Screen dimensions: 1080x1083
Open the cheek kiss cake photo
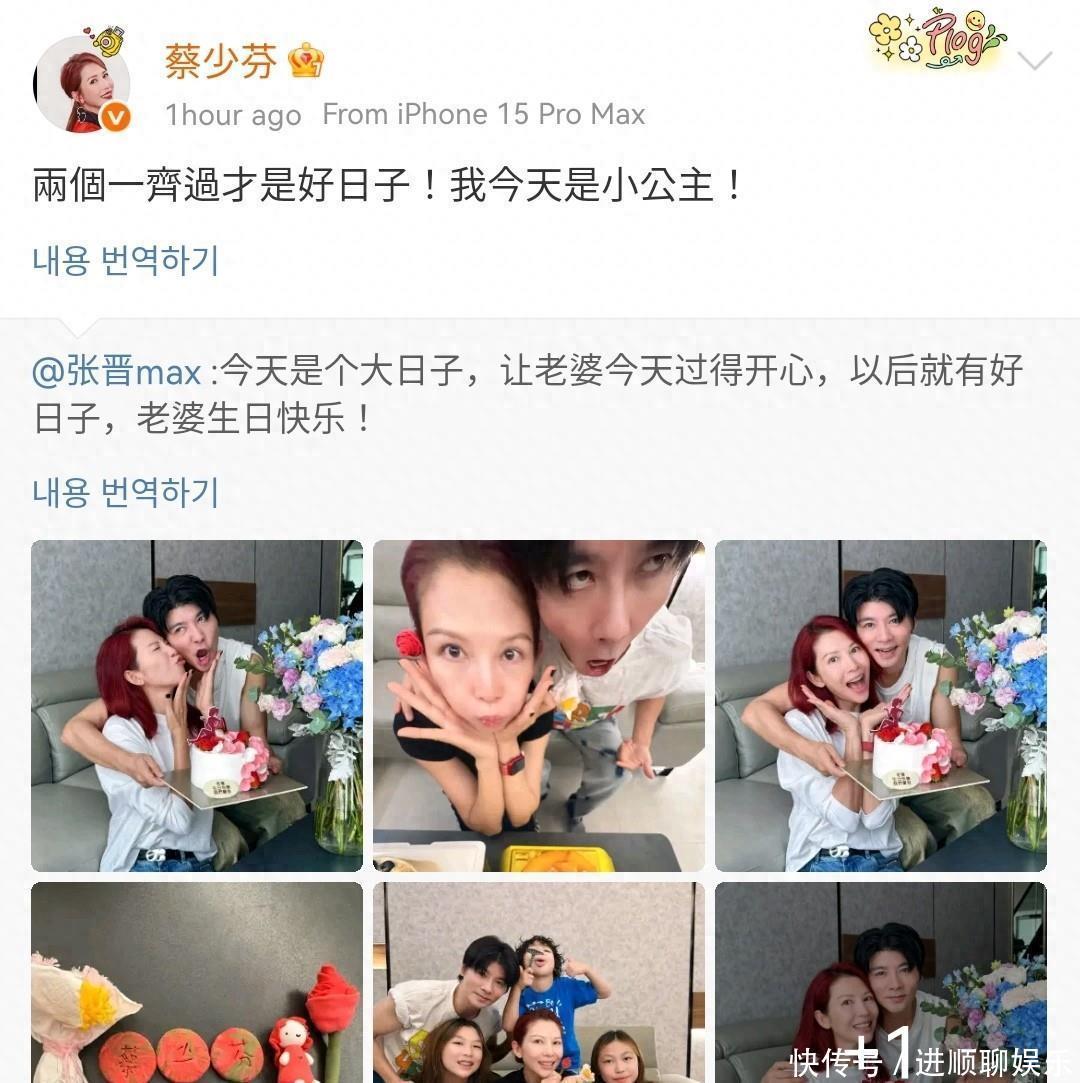[197, 705]
